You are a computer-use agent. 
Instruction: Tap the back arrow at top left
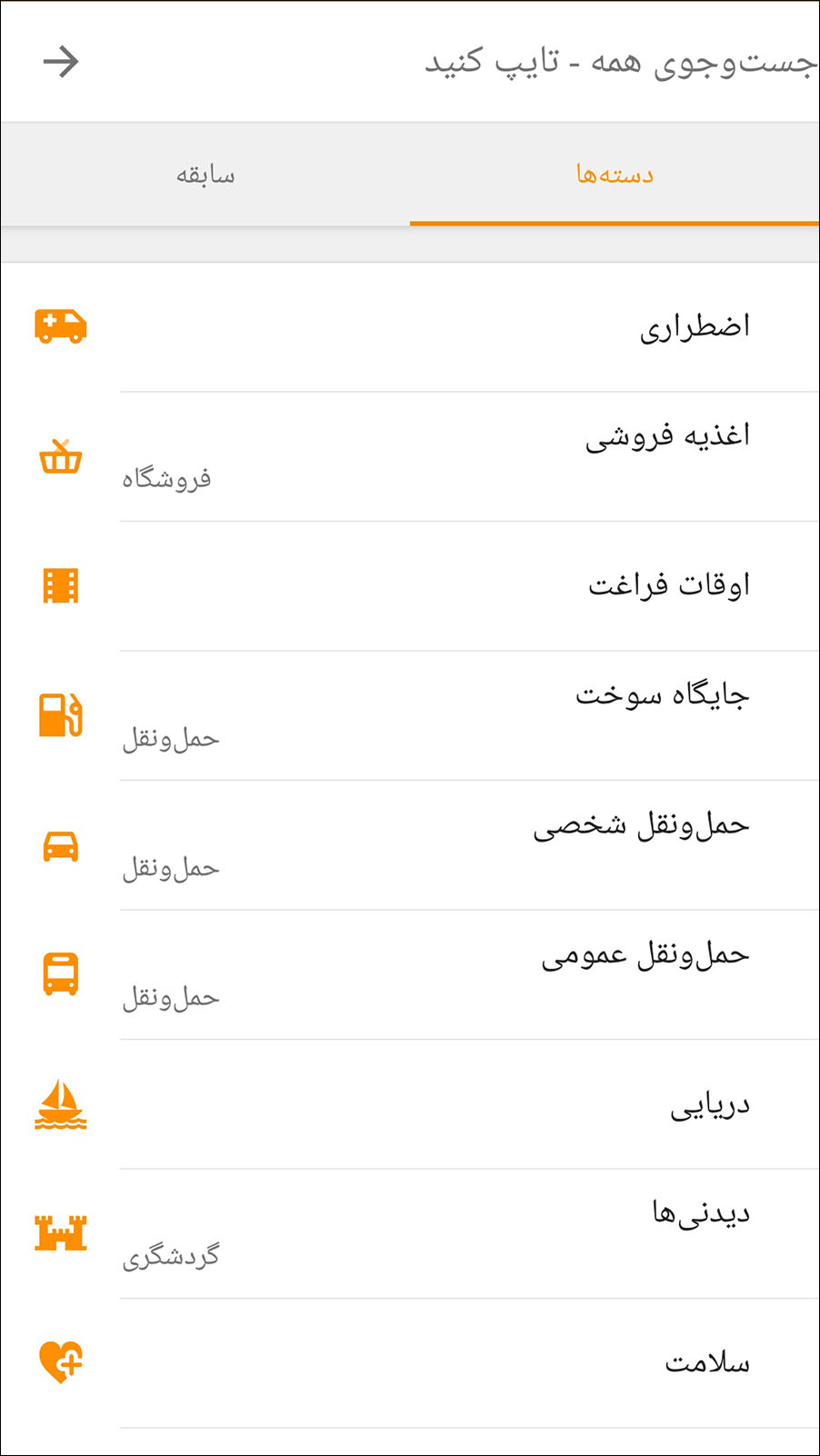coord(62,63)
